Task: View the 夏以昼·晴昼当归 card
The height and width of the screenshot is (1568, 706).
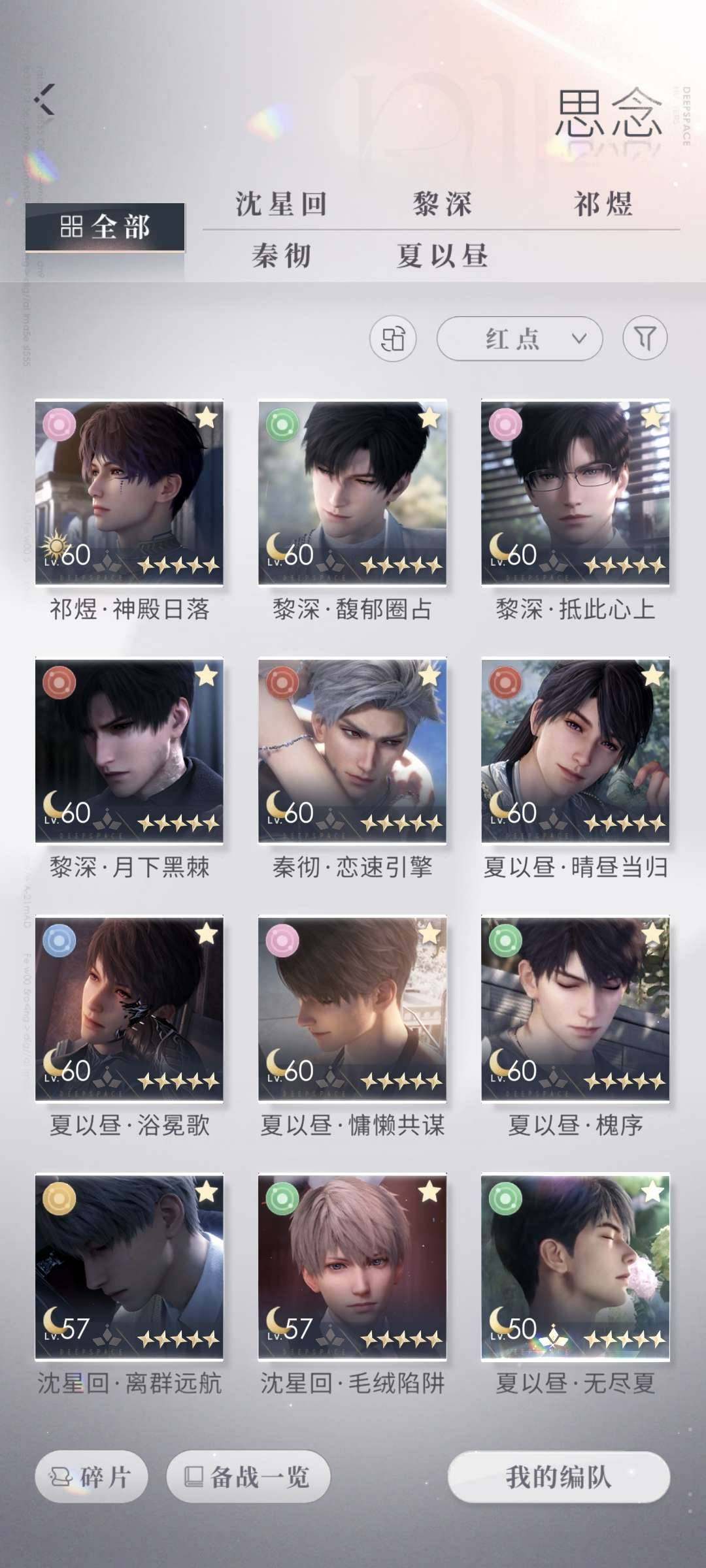Action: click(575, 751)
